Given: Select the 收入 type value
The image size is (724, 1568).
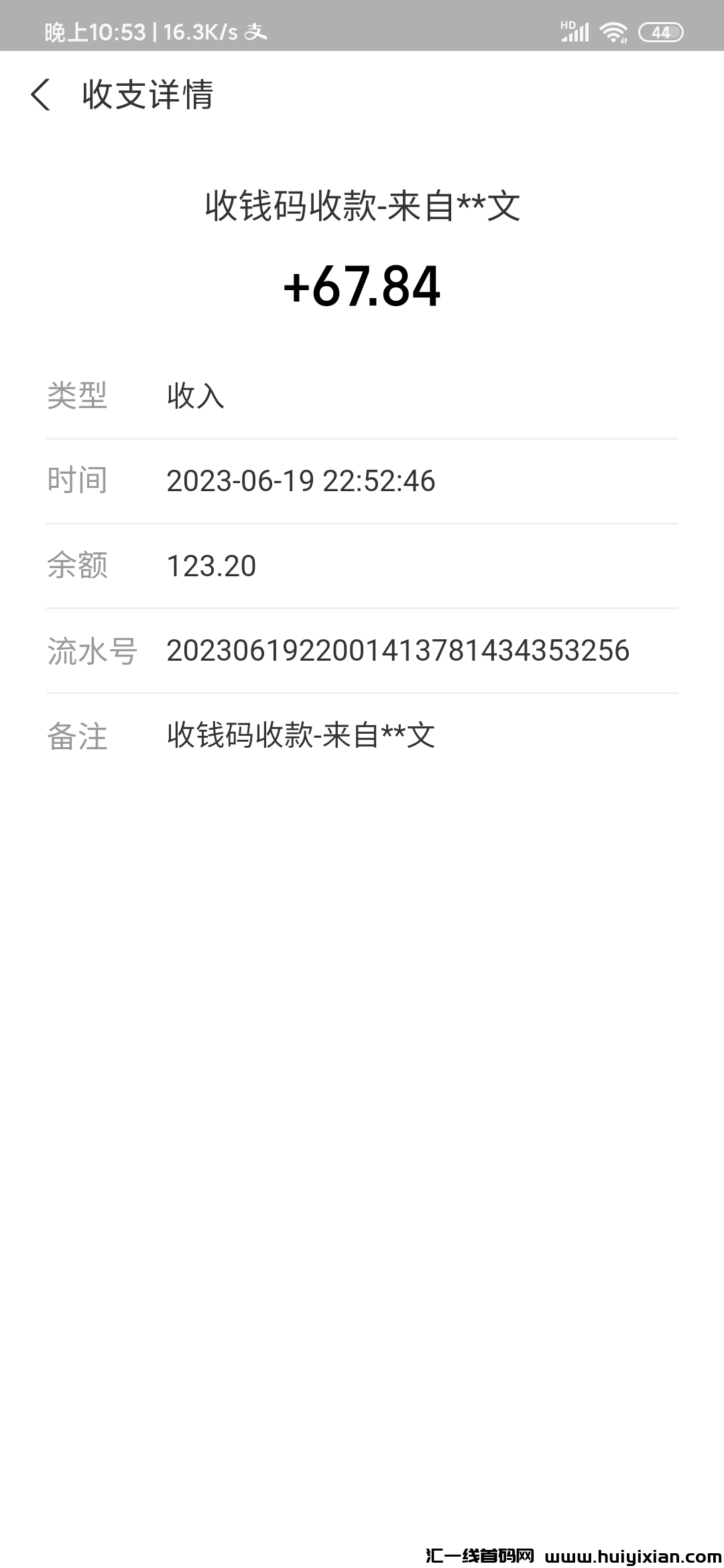Looking at the screenshot, I should click(x=195, y=397).
